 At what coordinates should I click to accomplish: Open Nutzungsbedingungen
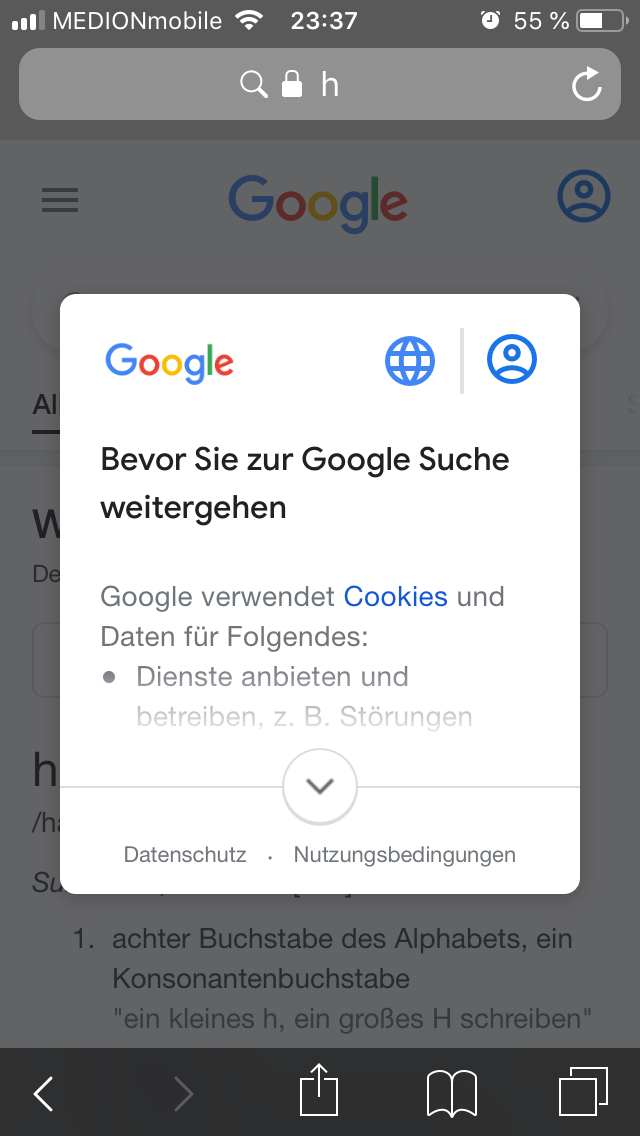click(404, 854)
